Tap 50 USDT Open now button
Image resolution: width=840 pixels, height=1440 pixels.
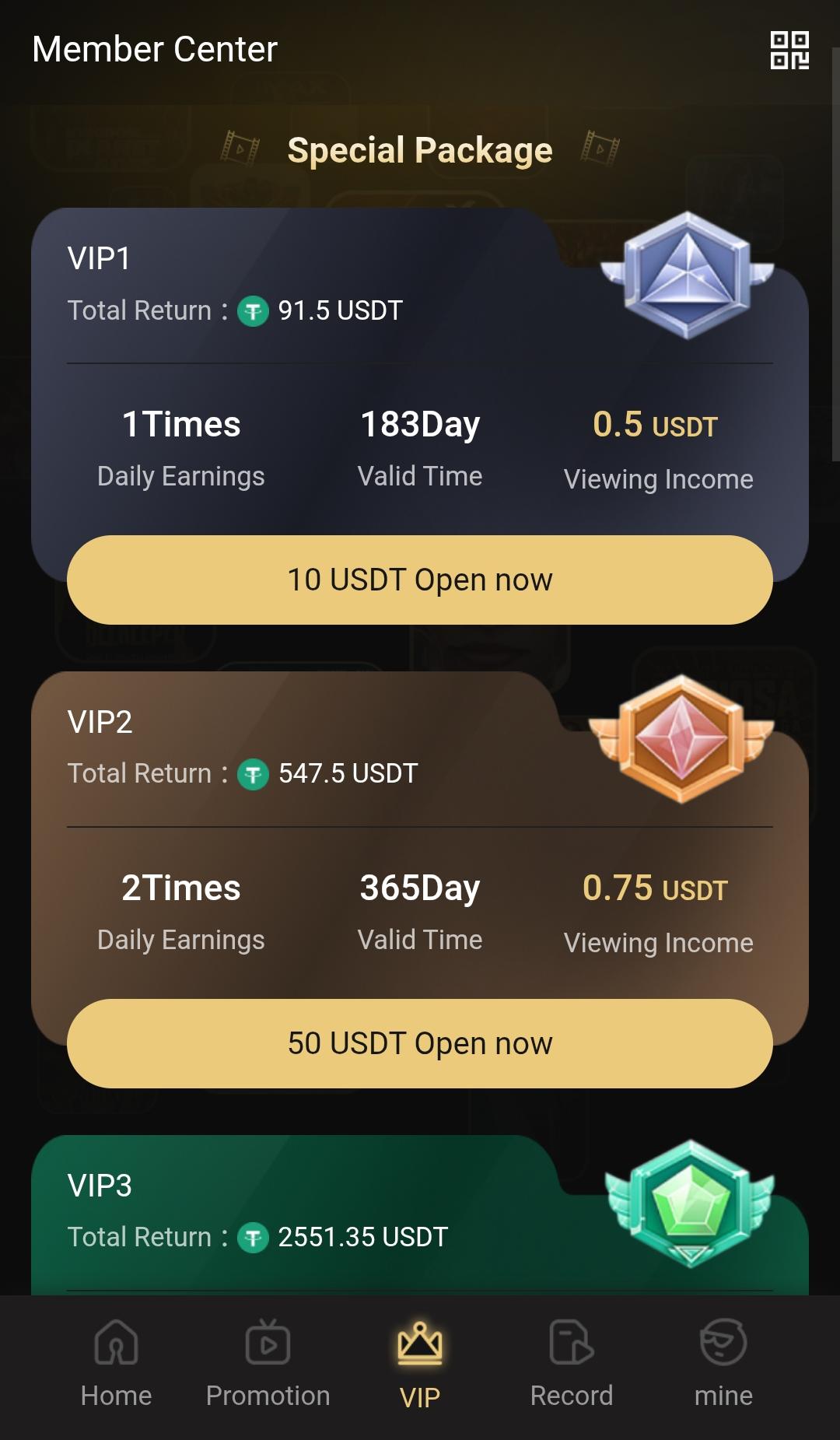(419, 1043)
